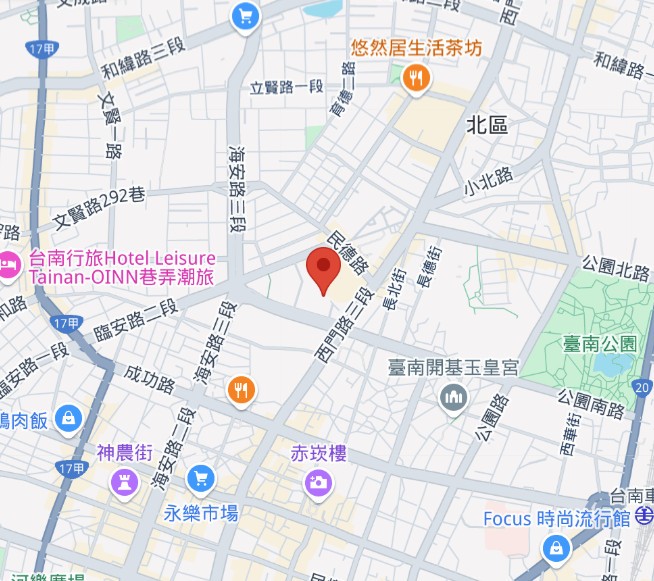
Task: Tap the shopping bag marker beside 鴨肉飯
Action: [68, 416]
